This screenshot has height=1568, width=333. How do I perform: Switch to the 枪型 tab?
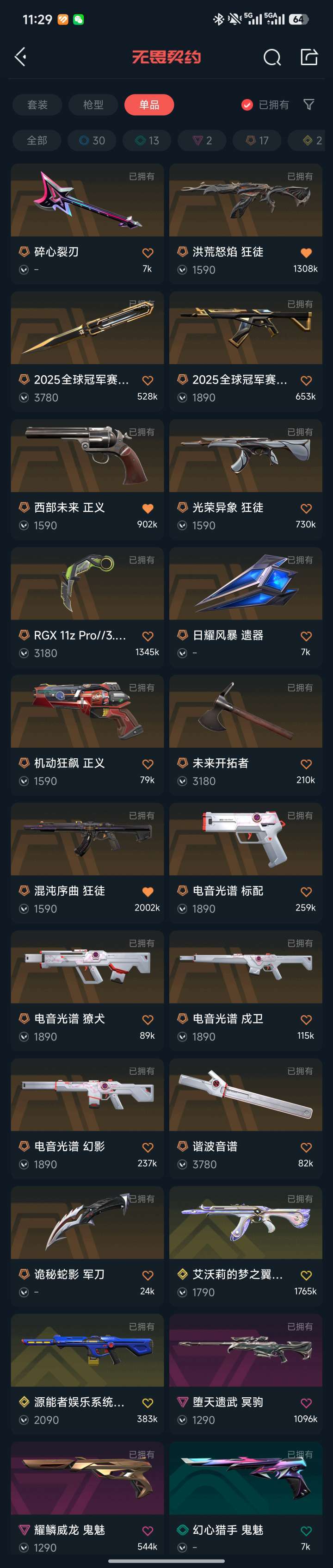pyautogui.click(x=93, y=105)
